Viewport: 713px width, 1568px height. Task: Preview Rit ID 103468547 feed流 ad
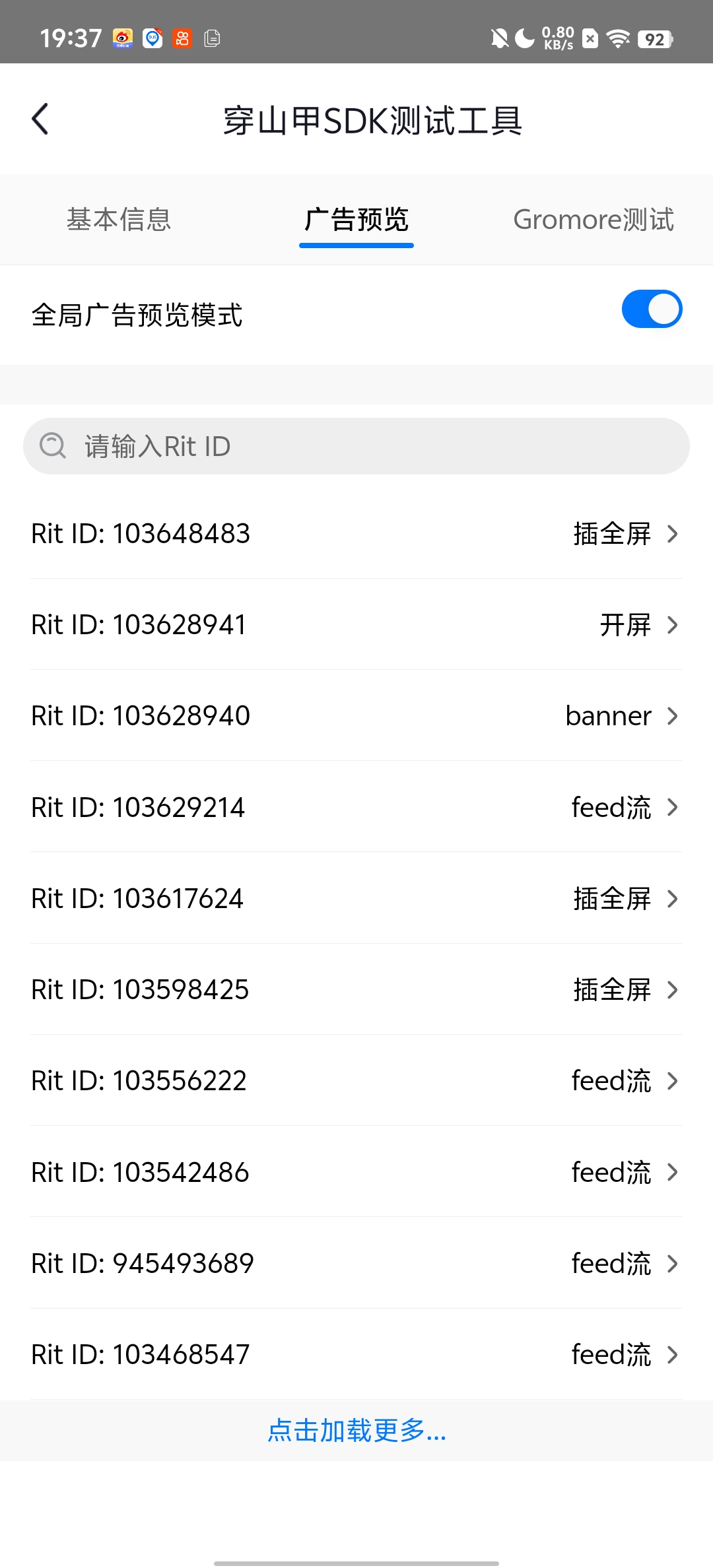(x=356, y=1354)
